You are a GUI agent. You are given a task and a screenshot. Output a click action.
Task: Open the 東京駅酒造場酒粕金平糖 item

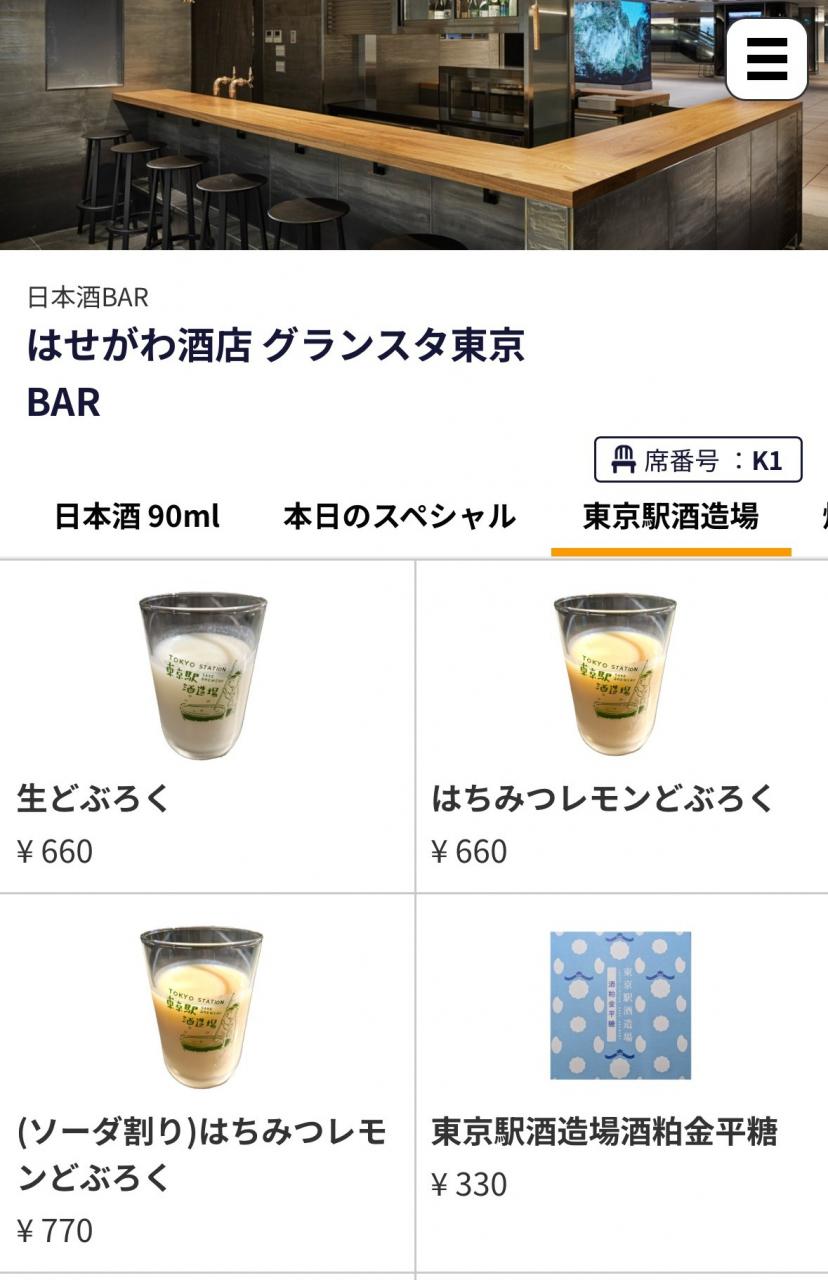pos(622,1083)
